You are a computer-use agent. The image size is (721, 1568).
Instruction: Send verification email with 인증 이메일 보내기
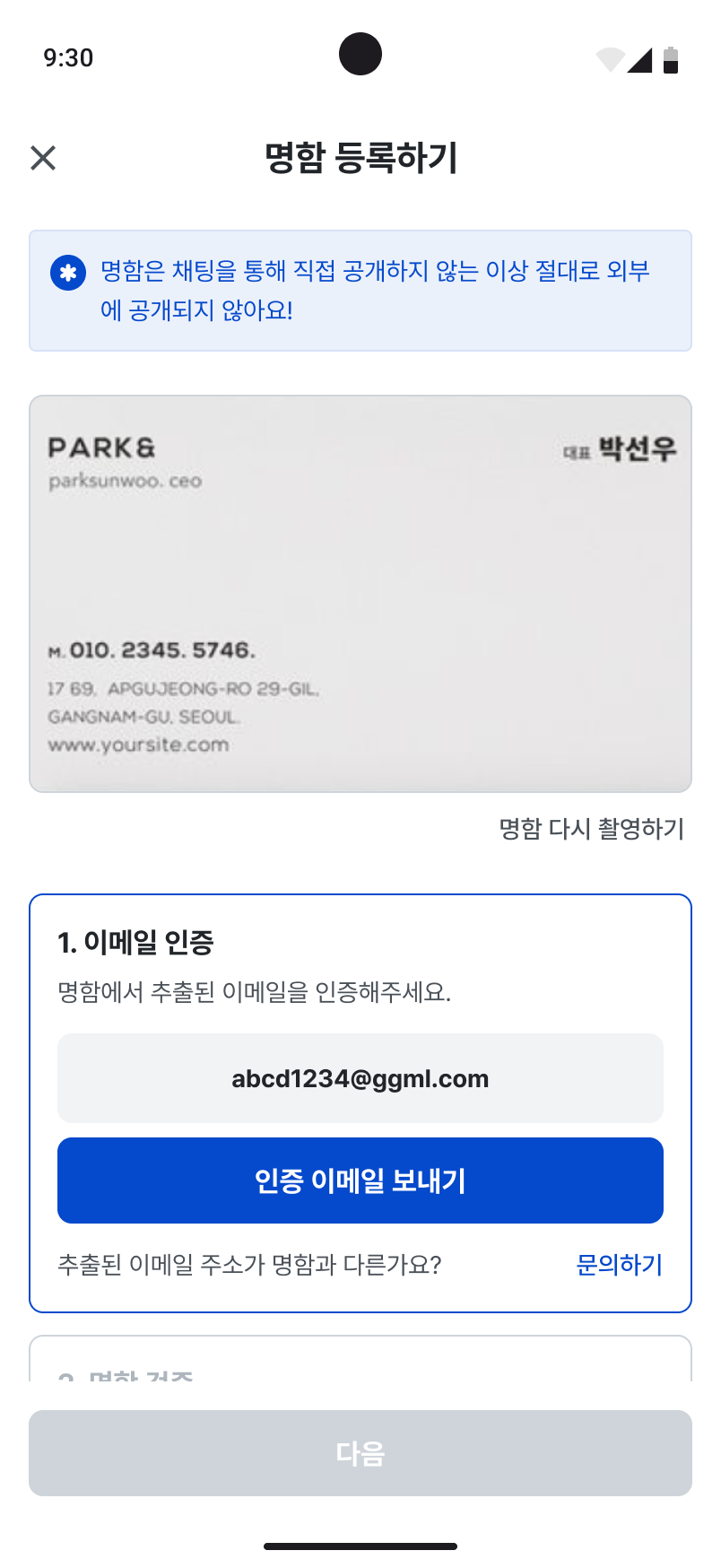click(x=360, y=1180)
